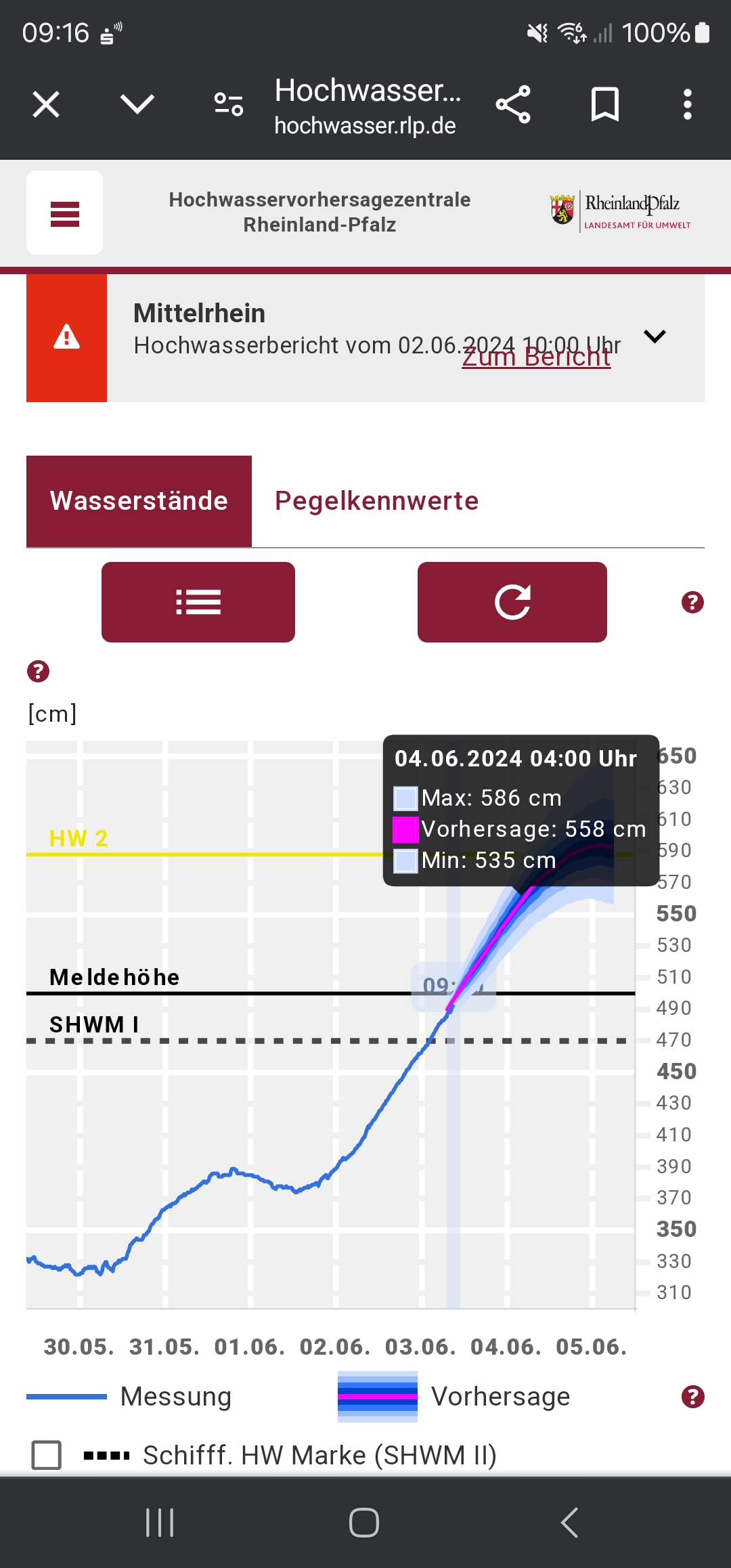This screenshot has height=1568, width=731.
Task: Bookmark this page
Action: pyautogui.click(x=604, y=105)
